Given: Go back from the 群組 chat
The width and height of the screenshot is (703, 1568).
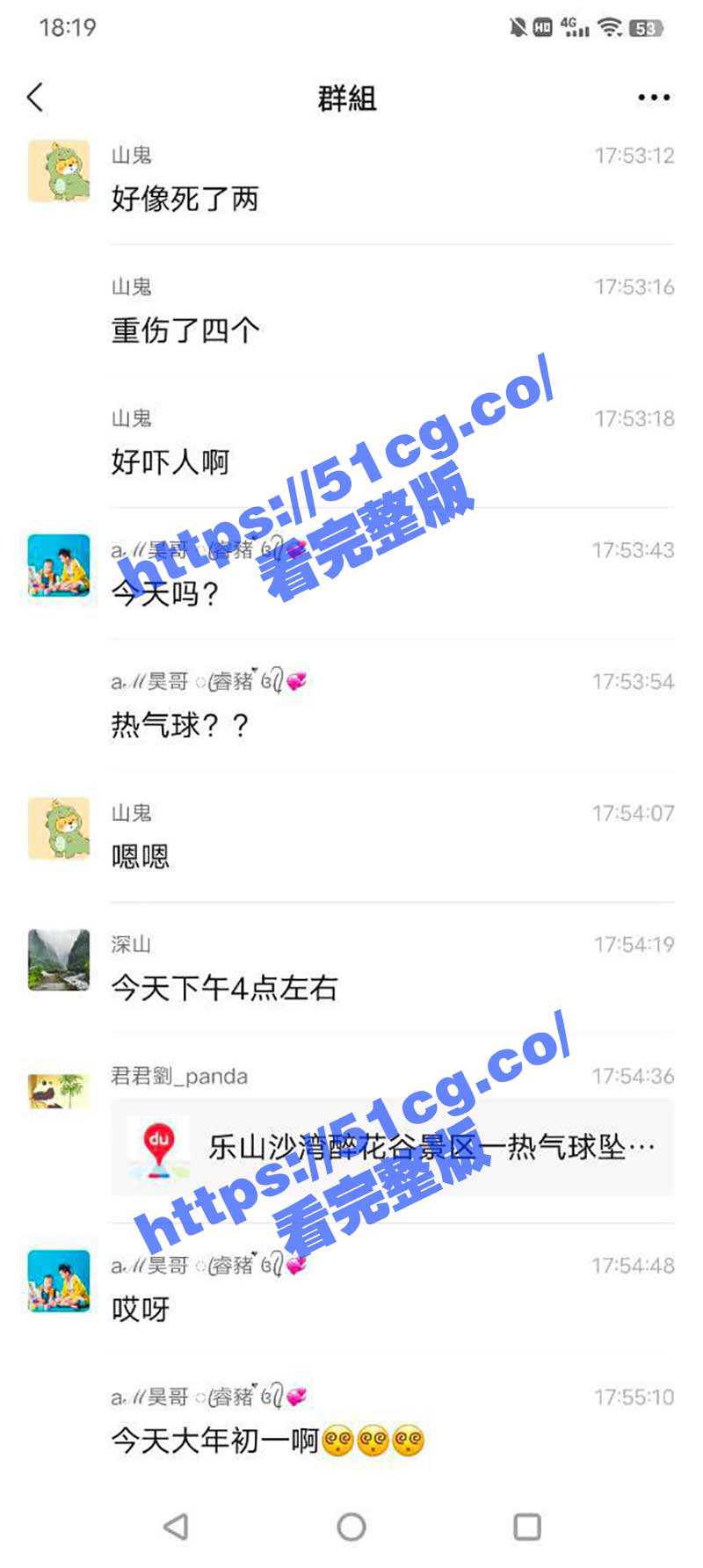Looking at the screenshot, I should click(35, 98).
